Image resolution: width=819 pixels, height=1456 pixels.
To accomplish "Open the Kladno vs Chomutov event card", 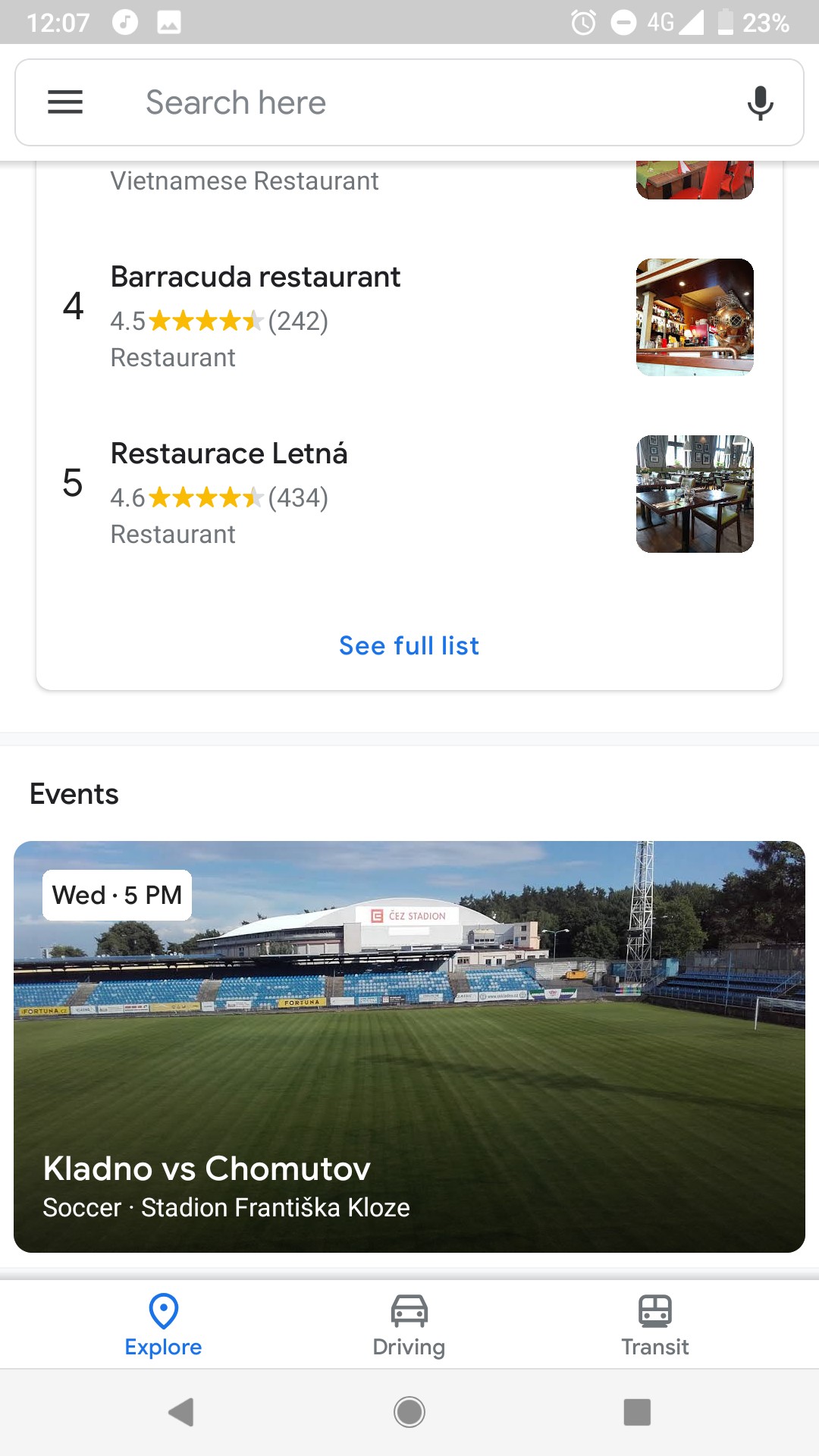I will (409, 1046).
